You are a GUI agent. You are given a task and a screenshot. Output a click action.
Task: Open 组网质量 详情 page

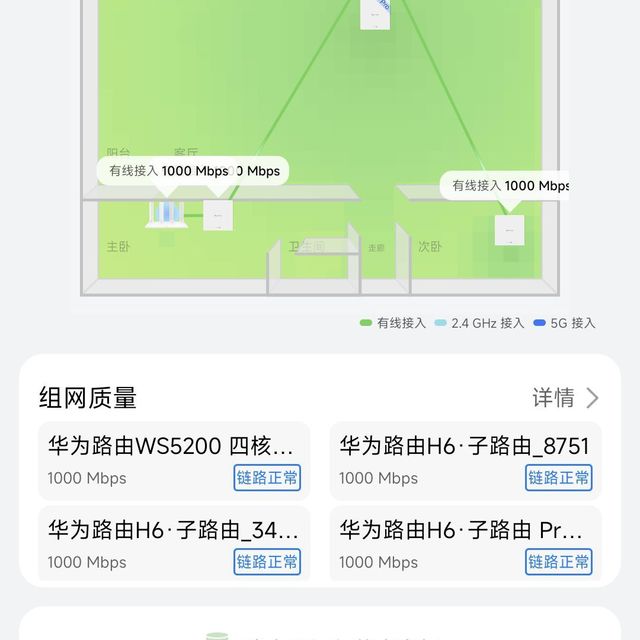(565, 398)
